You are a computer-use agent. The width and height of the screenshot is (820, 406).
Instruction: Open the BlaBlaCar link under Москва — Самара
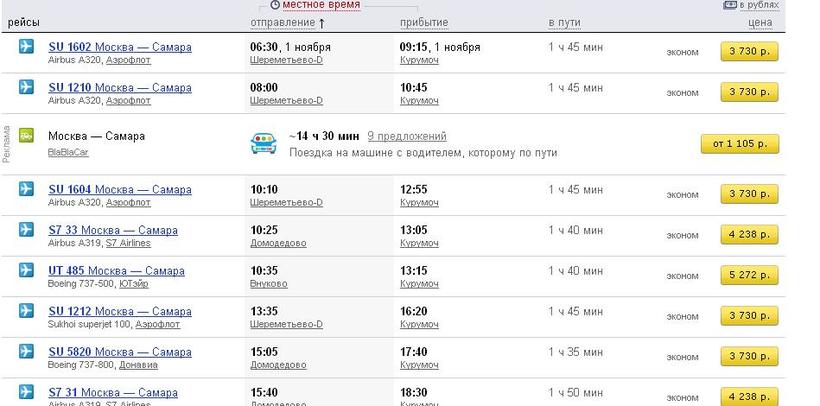67,152
